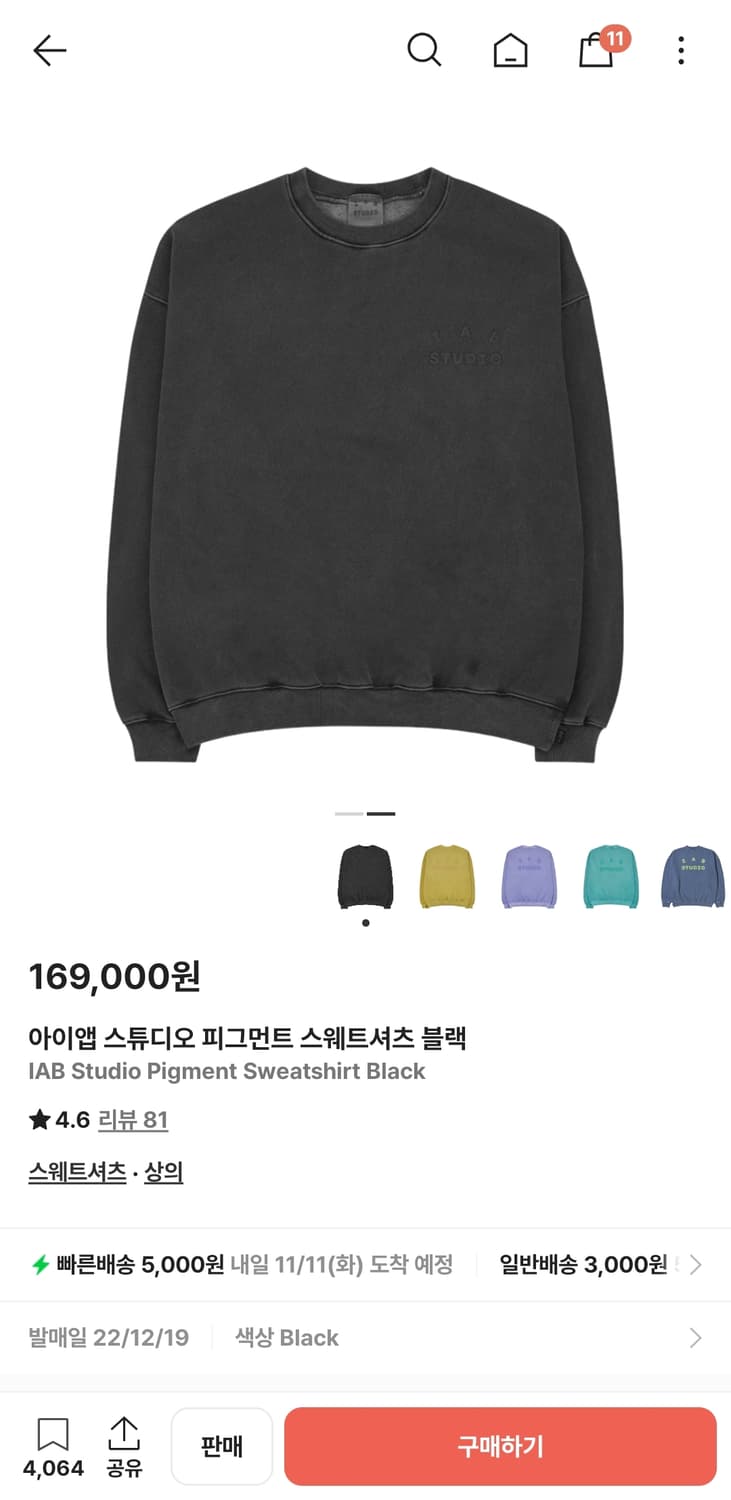
Task: Select the second image indicator dot
Action: click(382, 814)
